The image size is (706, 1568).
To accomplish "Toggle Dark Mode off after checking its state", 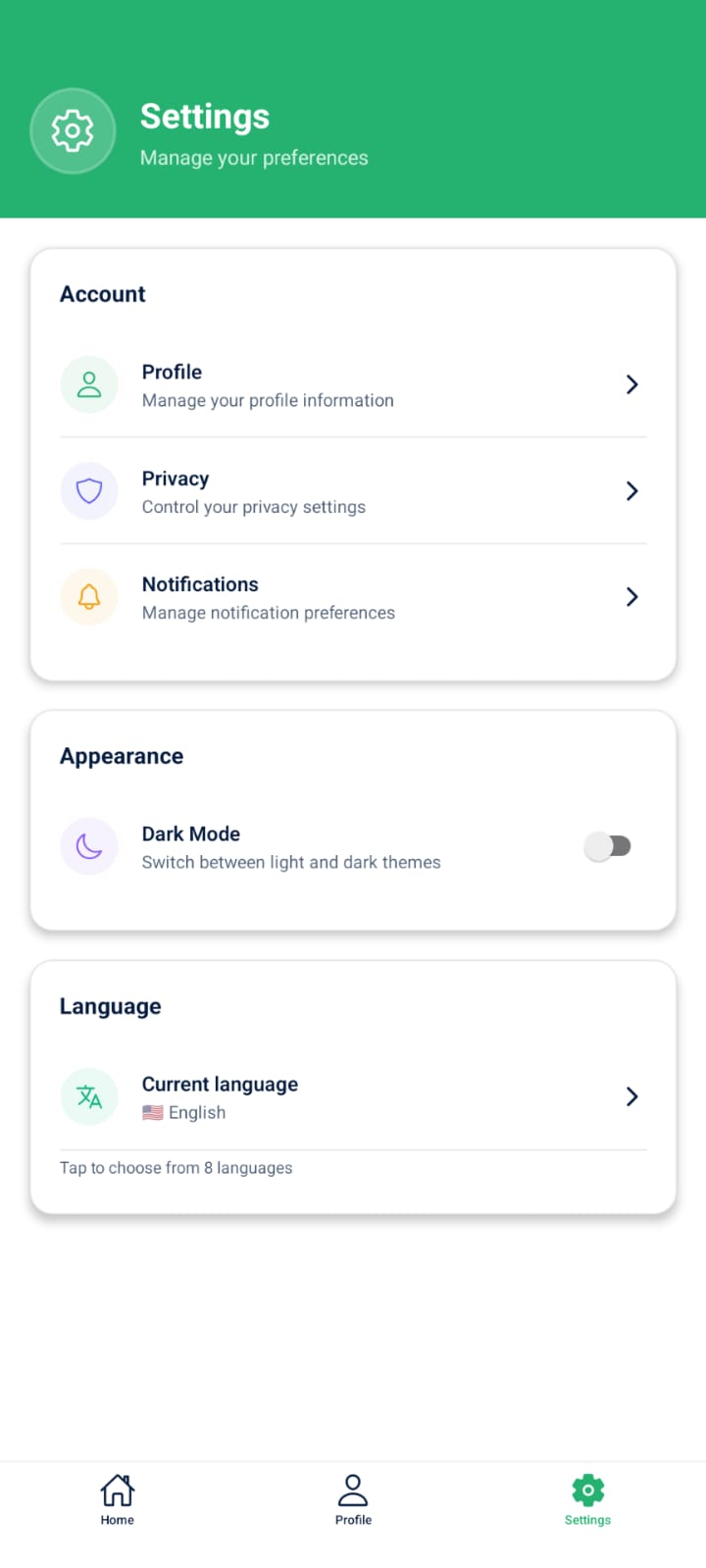I will (x=609, y=845).
